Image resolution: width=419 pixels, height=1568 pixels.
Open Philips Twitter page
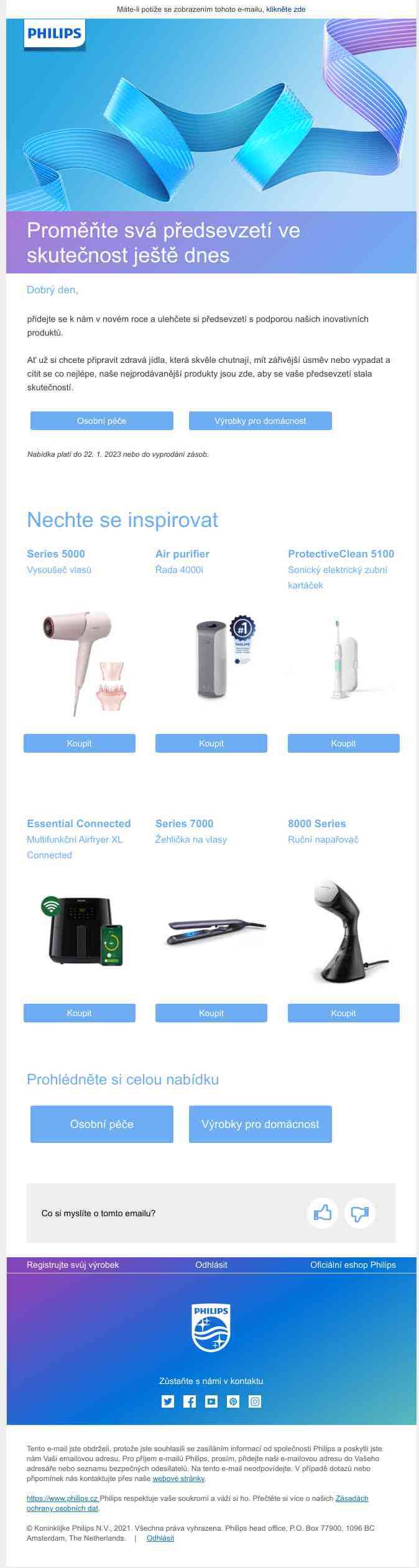pos(168,1401)
